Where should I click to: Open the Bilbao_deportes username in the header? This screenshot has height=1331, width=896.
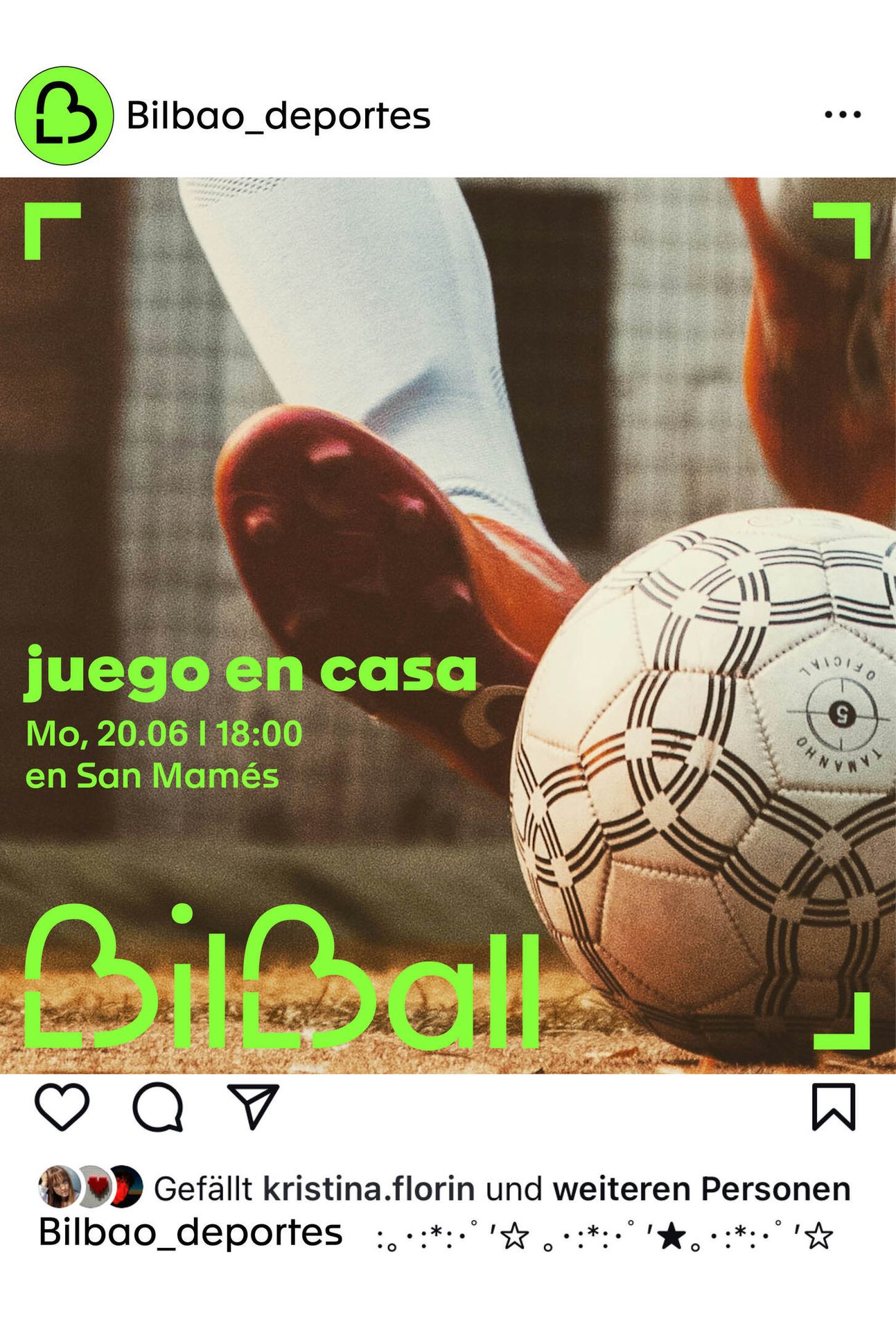279,116
